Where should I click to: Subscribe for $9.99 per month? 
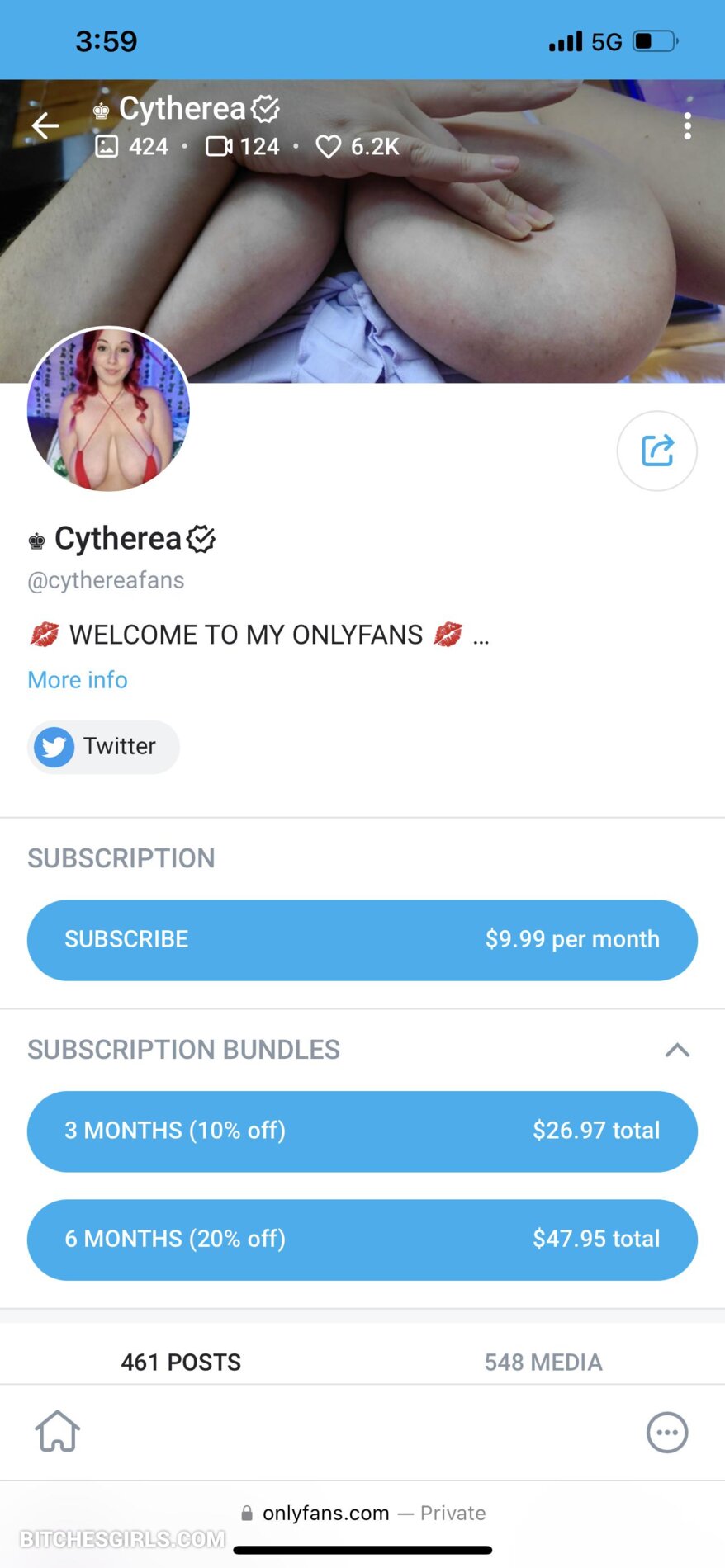coord(362,939)
